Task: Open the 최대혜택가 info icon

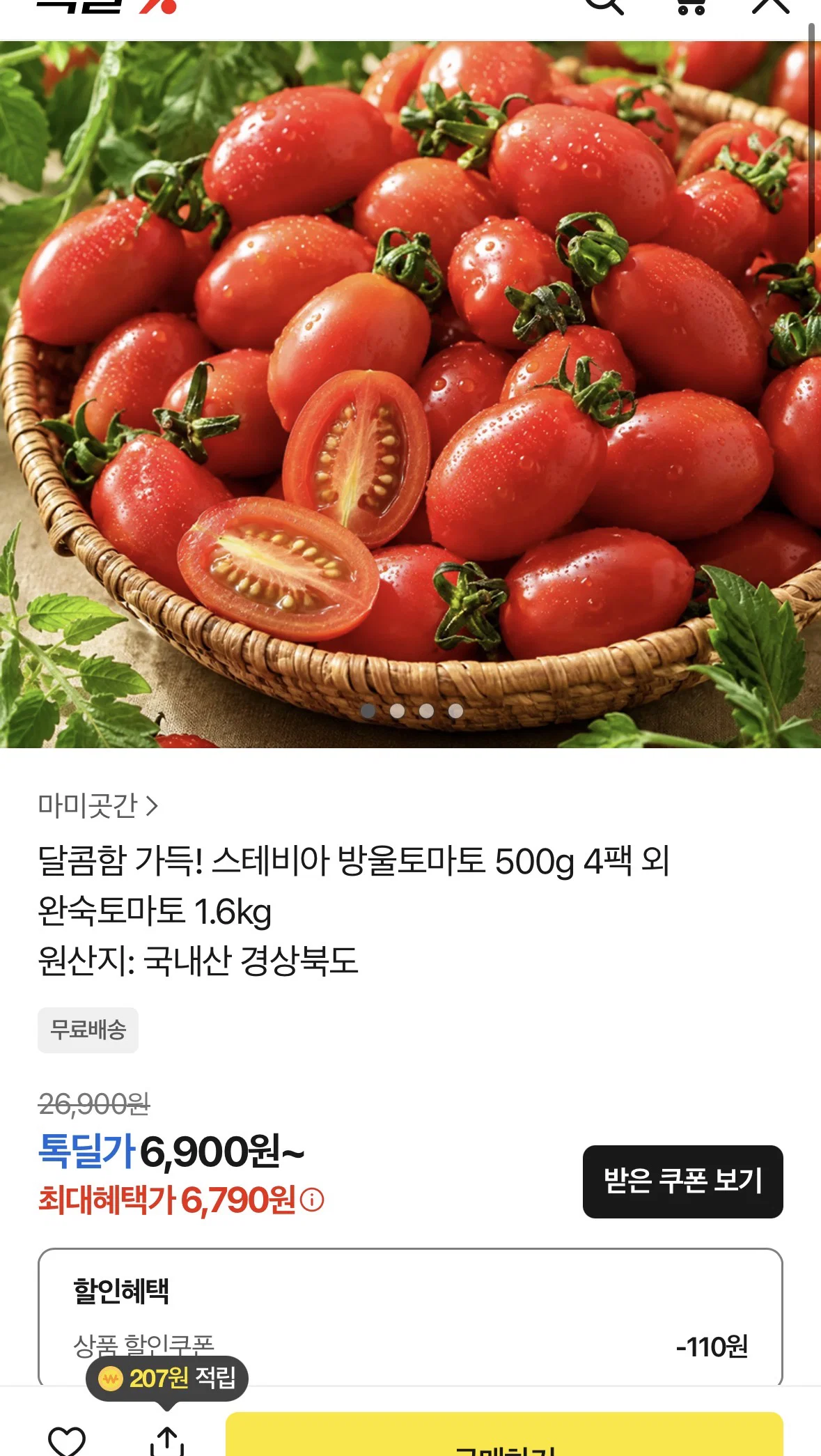Action: click(312, 1200)
